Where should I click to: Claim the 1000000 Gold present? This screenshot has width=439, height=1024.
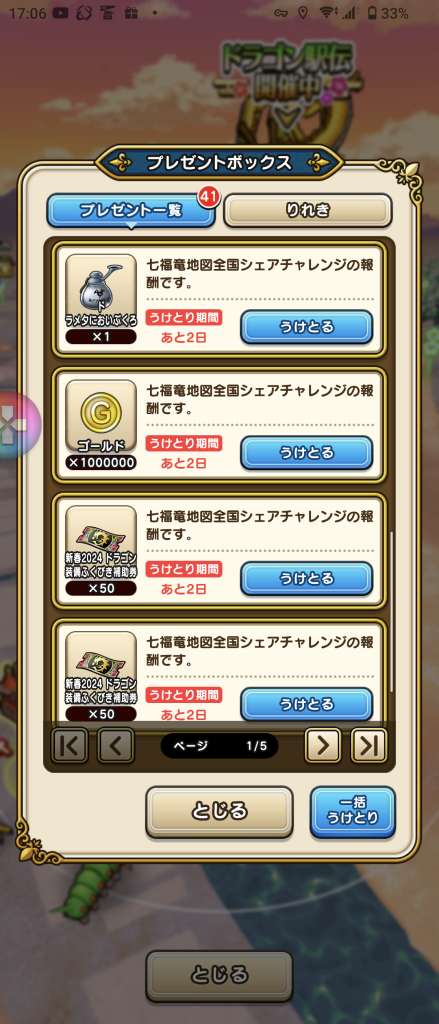(306, 453)
